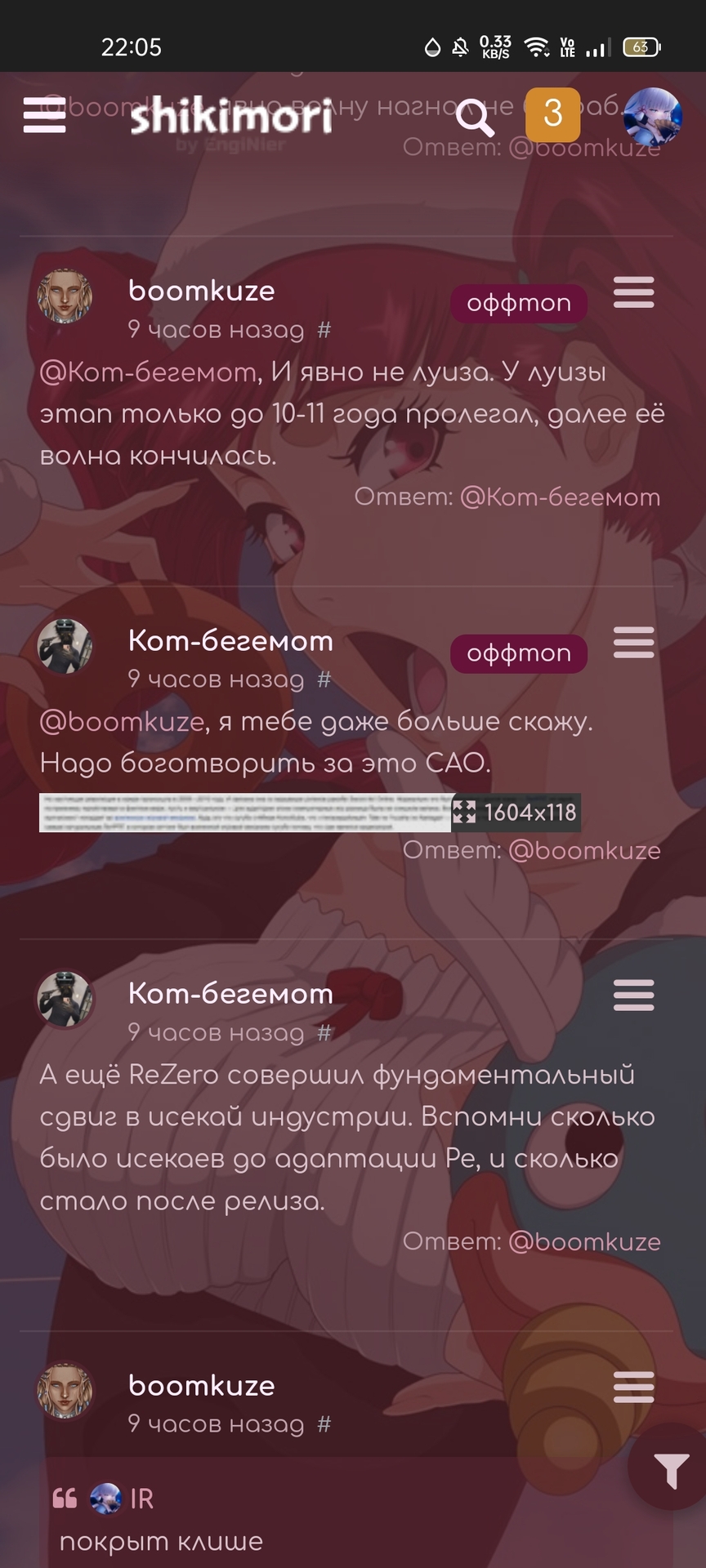Expand the 1604x118 attached image
706x1568 pixels.
(245, 813)
